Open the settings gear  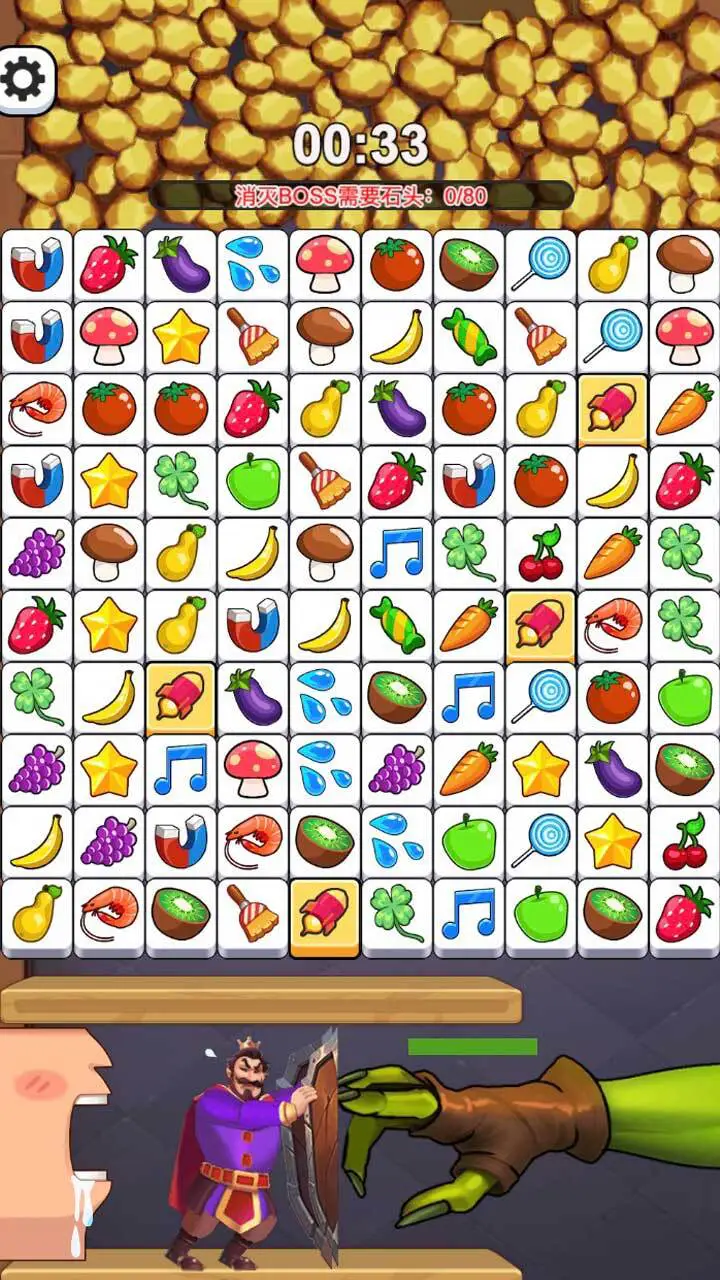pos(24,79)
